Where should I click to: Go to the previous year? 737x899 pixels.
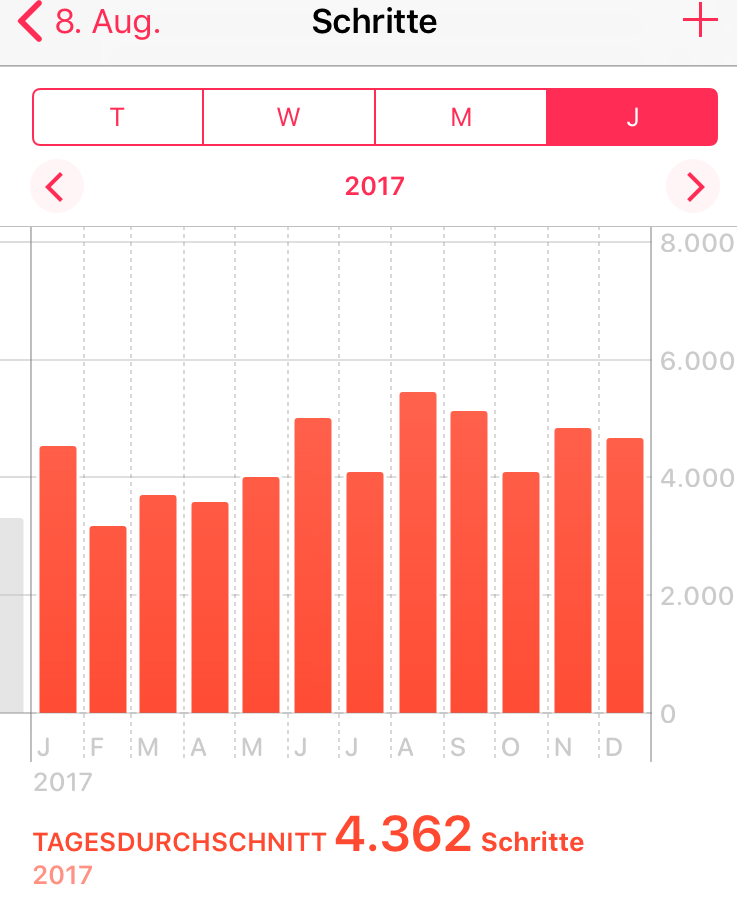pyautogui.click(x=57, y=186)
